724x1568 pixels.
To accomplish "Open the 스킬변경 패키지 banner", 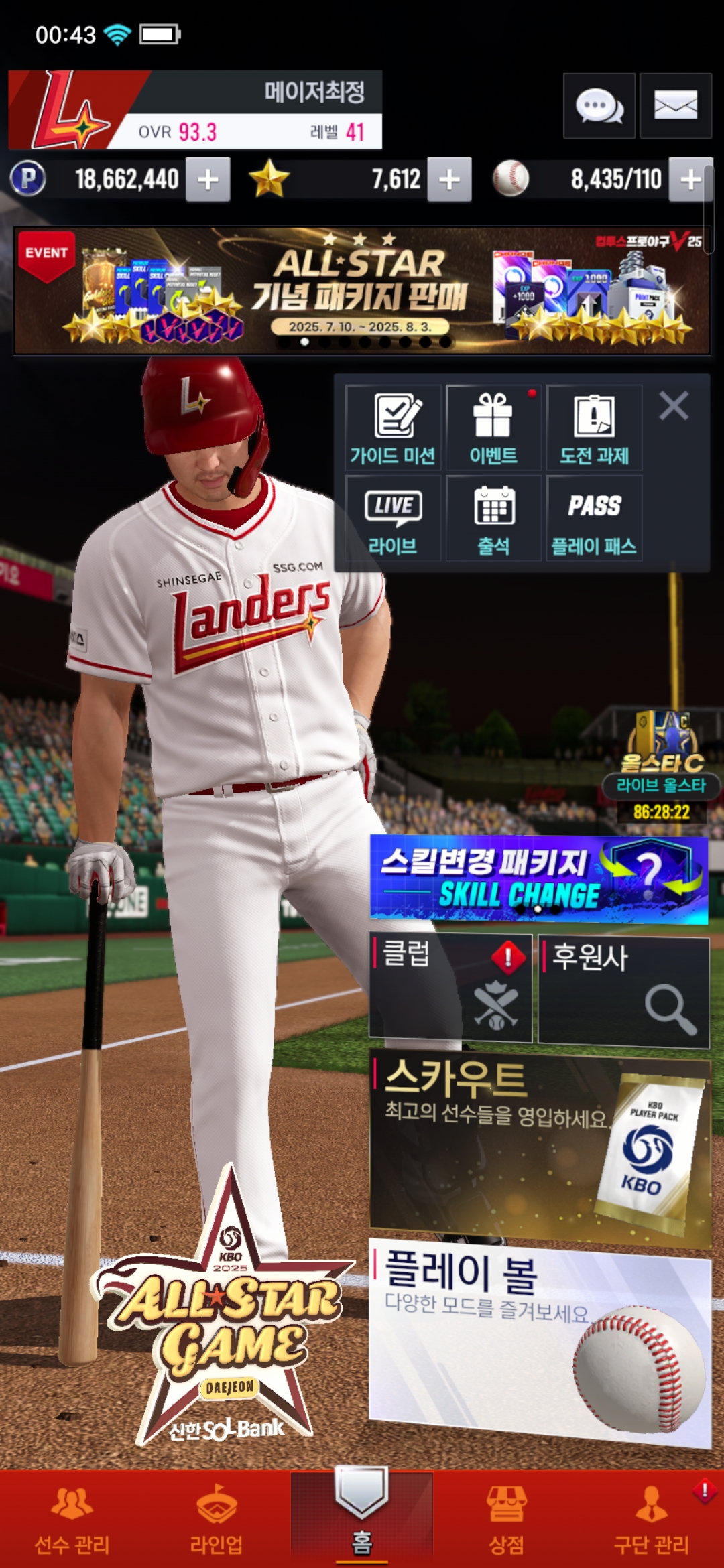I will [538, 878].
